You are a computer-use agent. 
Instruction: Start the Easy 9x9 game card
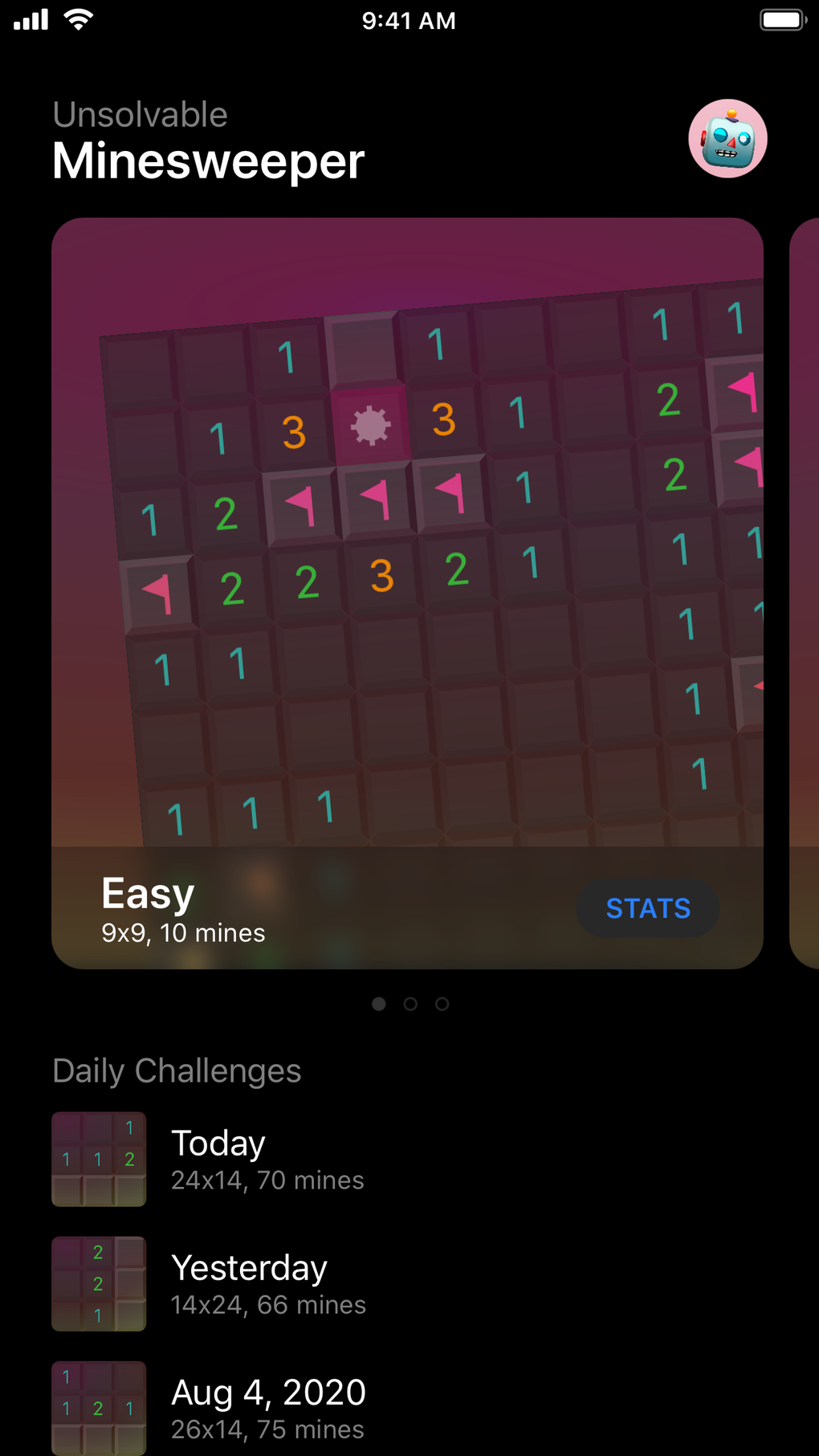pos(407,562)
